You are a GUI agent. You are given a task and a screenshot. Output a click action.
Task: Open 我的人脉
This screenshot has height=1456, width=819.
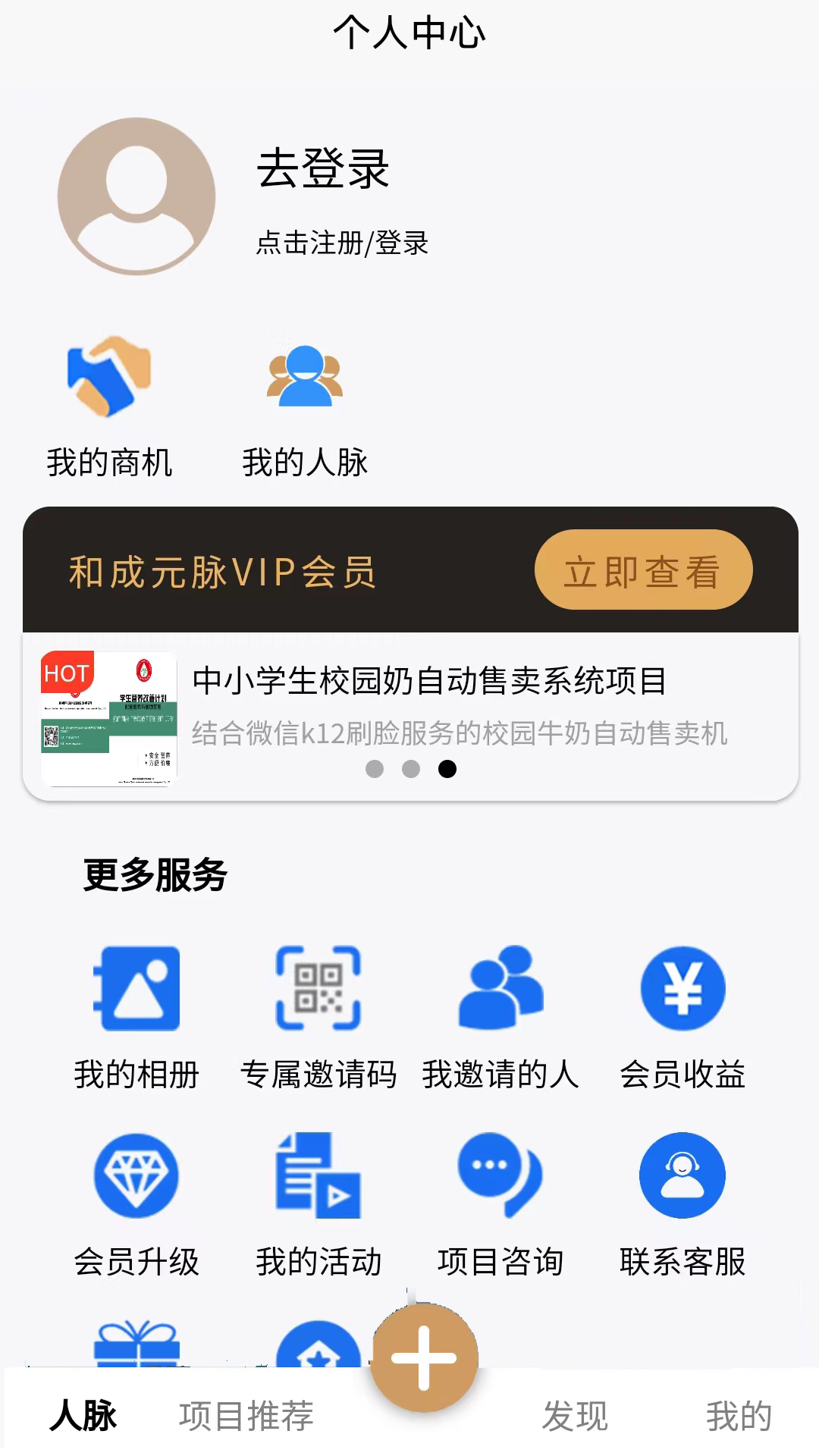tap(305, 406)
